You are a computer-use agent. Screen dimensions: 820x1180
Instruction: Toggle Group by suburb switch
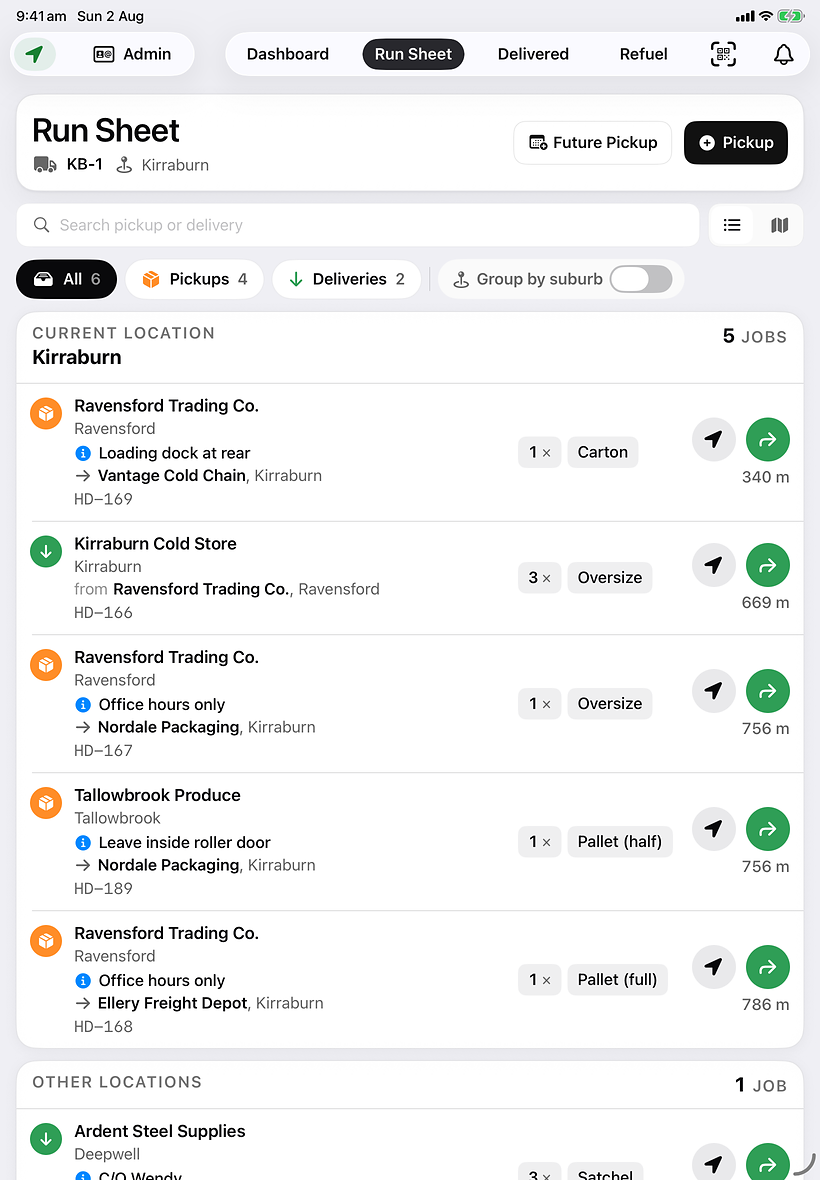click(641, 279)
